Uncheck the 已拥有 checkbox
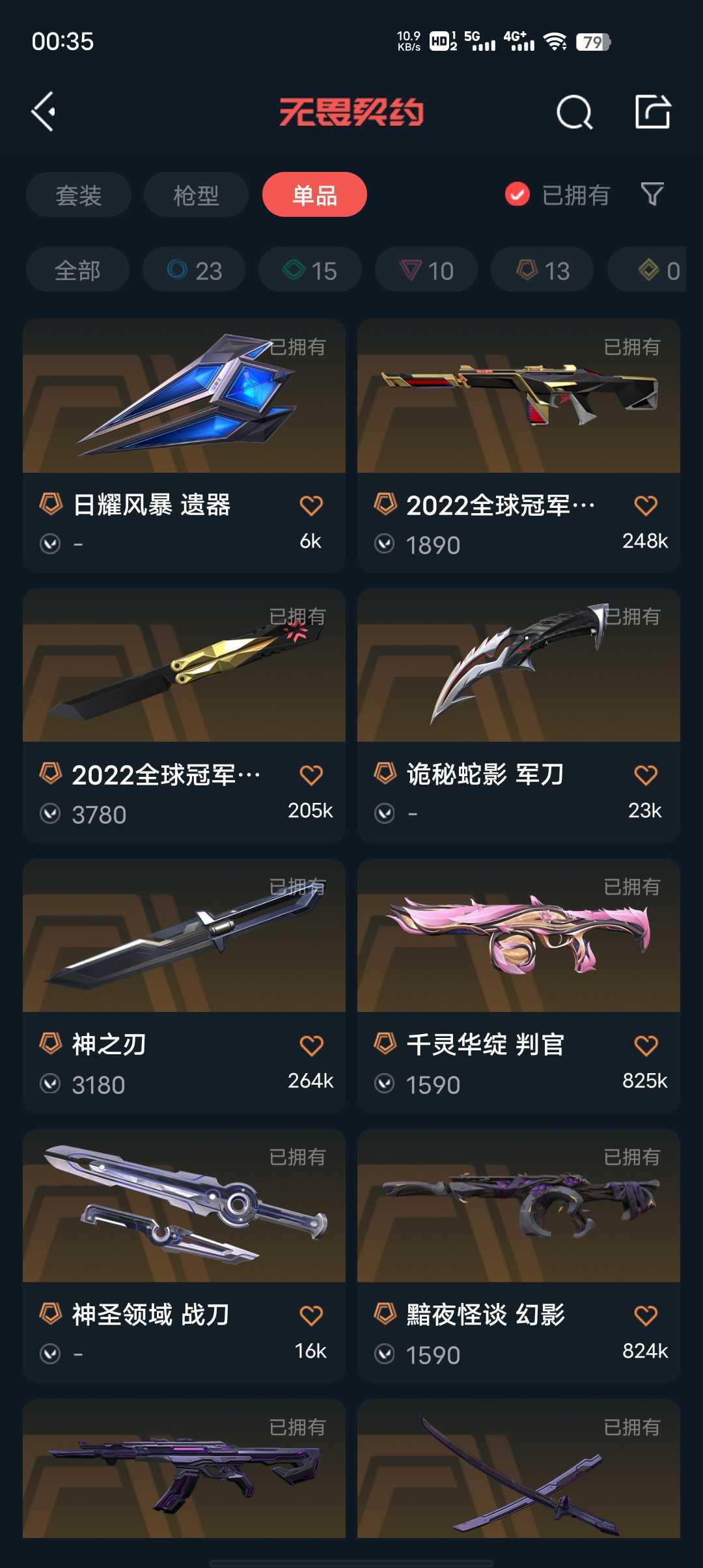Screen dimensions: 703x1568 pos(517,194)
